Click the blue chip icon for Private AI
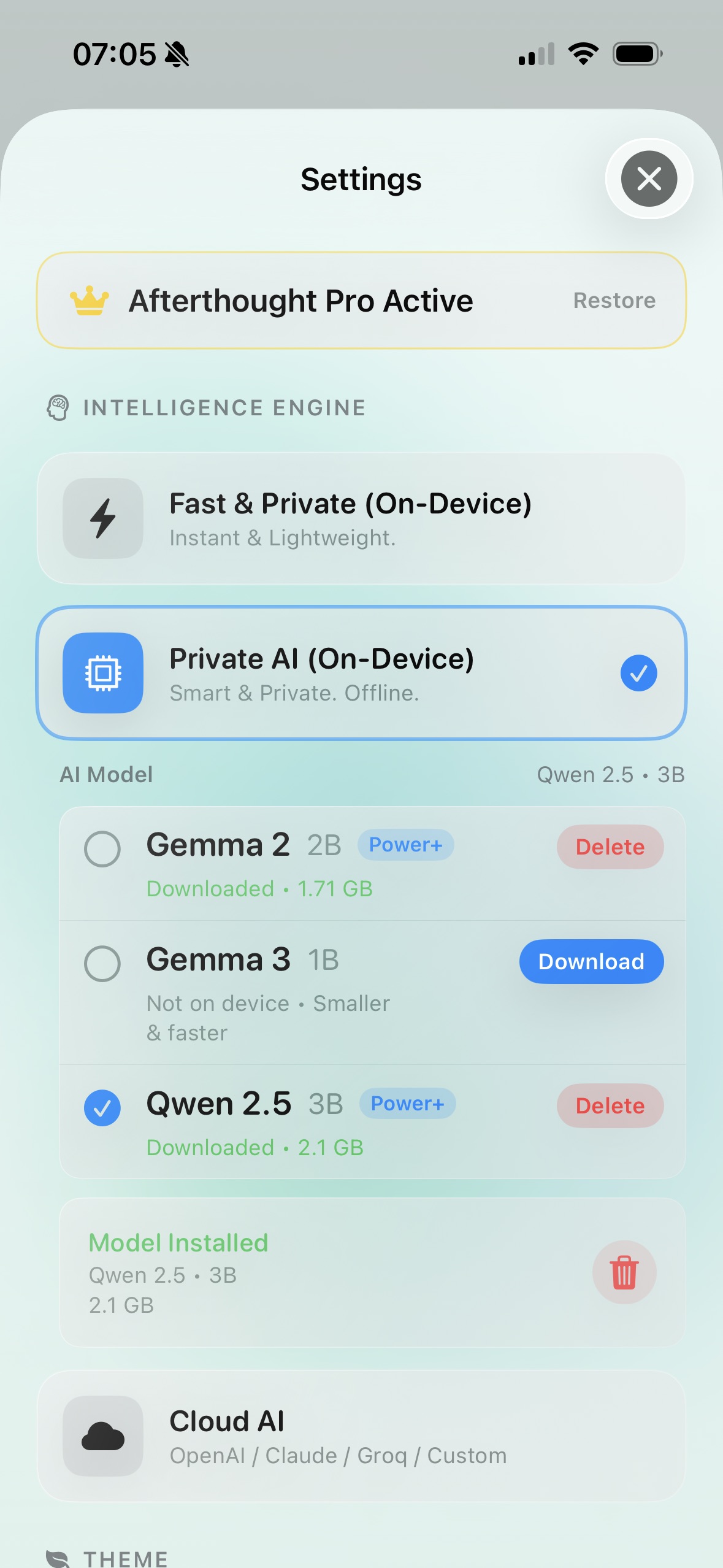This screenshot has width=723, height=1568. [102, 672]
